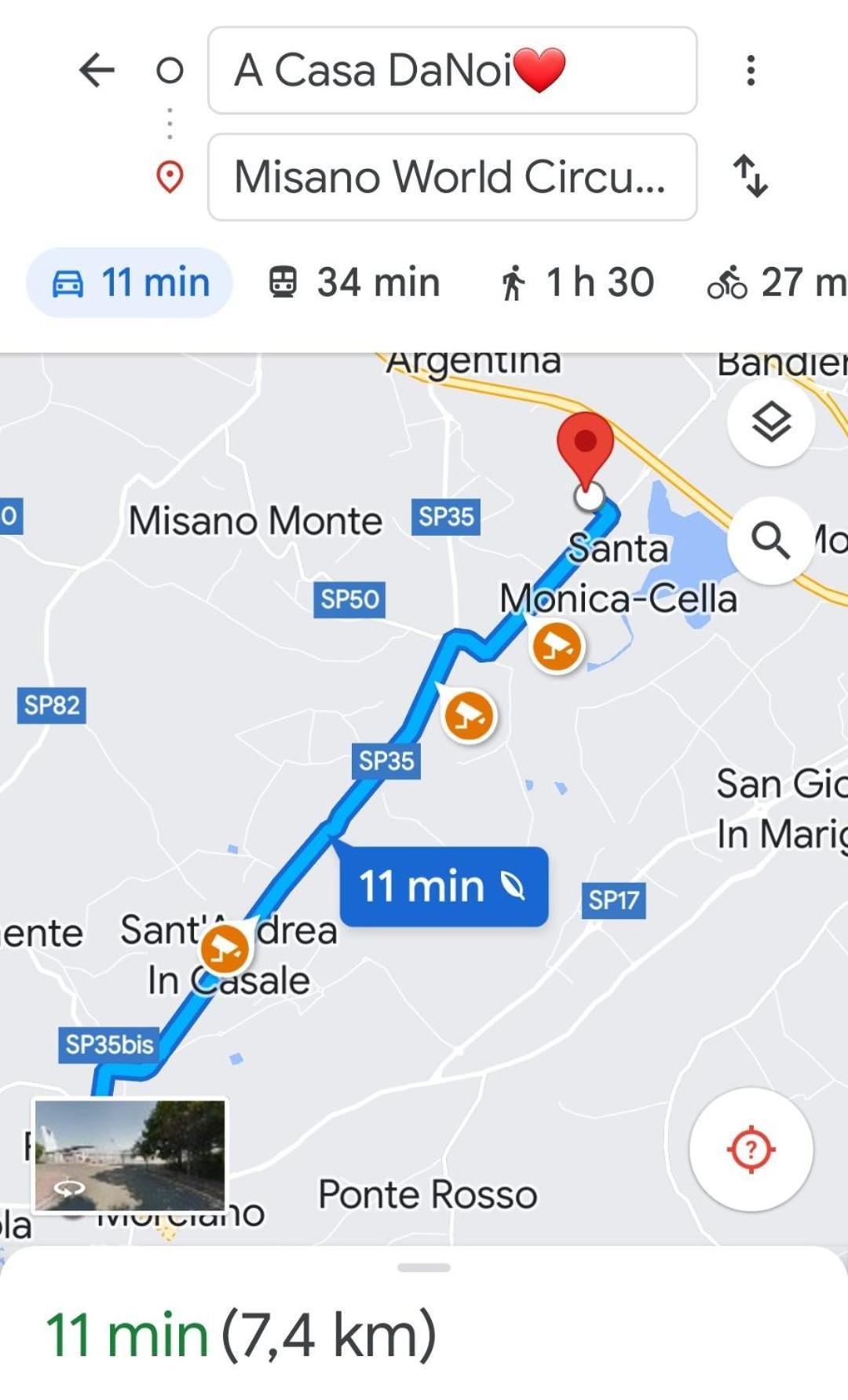Switch to transit mode 34 min
This screenshot has width=848, height=1400.
click(x=354, y=283)
